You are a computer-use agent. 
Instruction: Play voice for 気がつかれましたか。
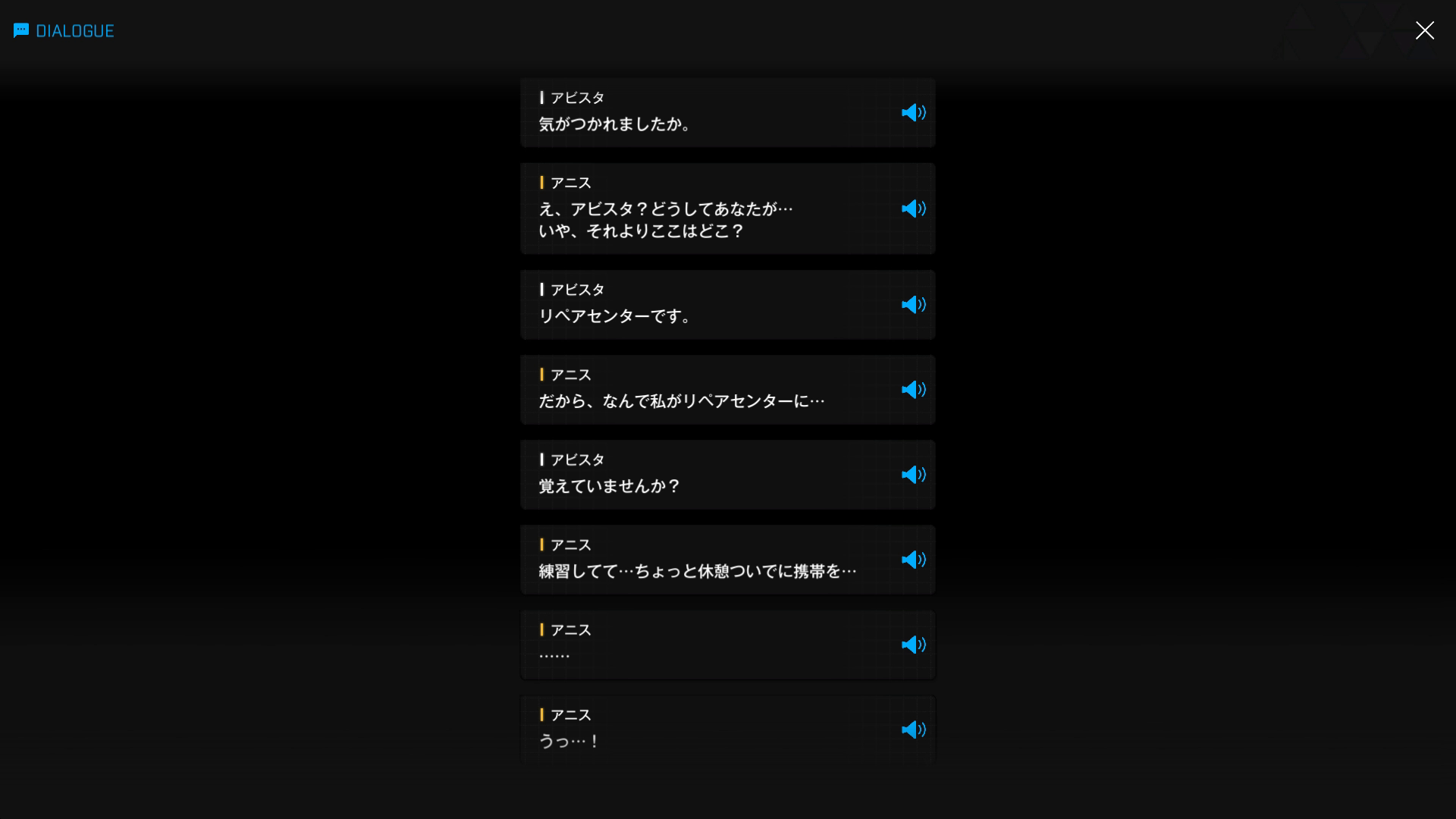click(913, 113)
